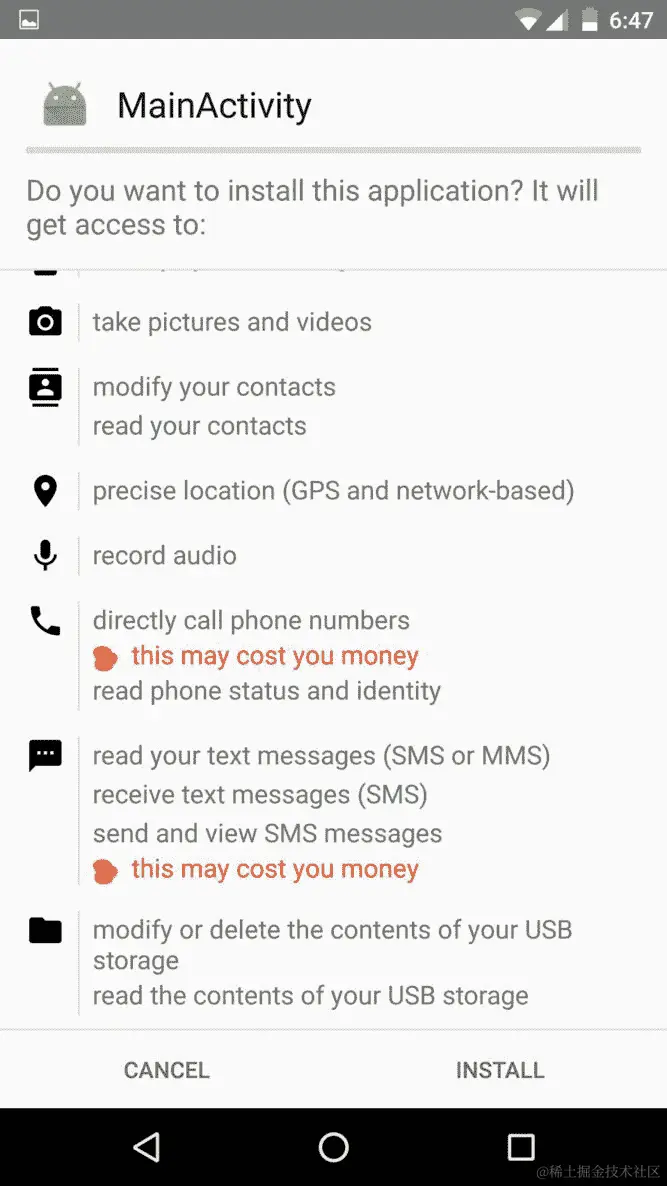Go back using the navigation bar
This screenshot has width=667, height=1186.
click(x=147, y=1147)
